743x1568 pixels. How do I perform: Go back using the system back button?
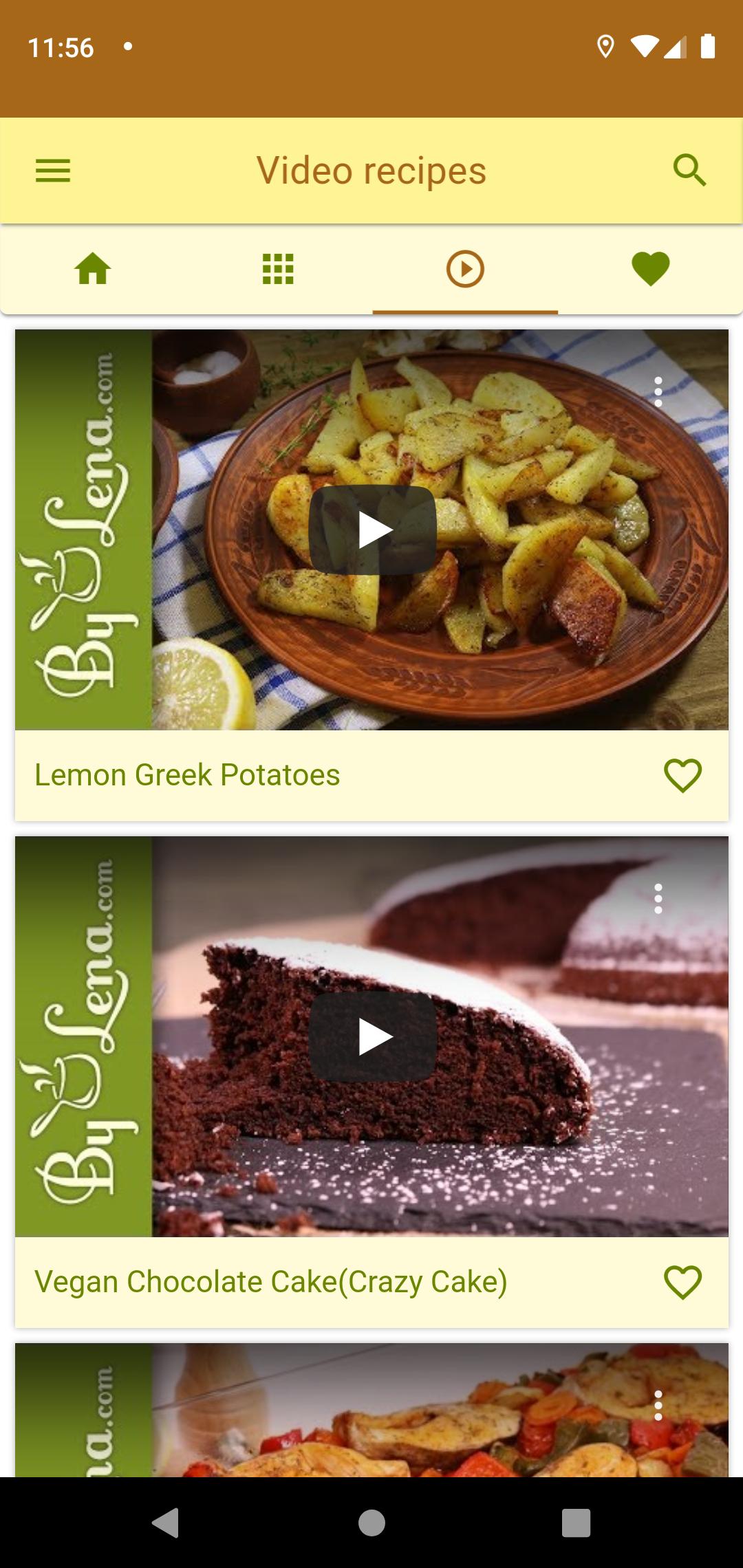(x=166, y=1523)
